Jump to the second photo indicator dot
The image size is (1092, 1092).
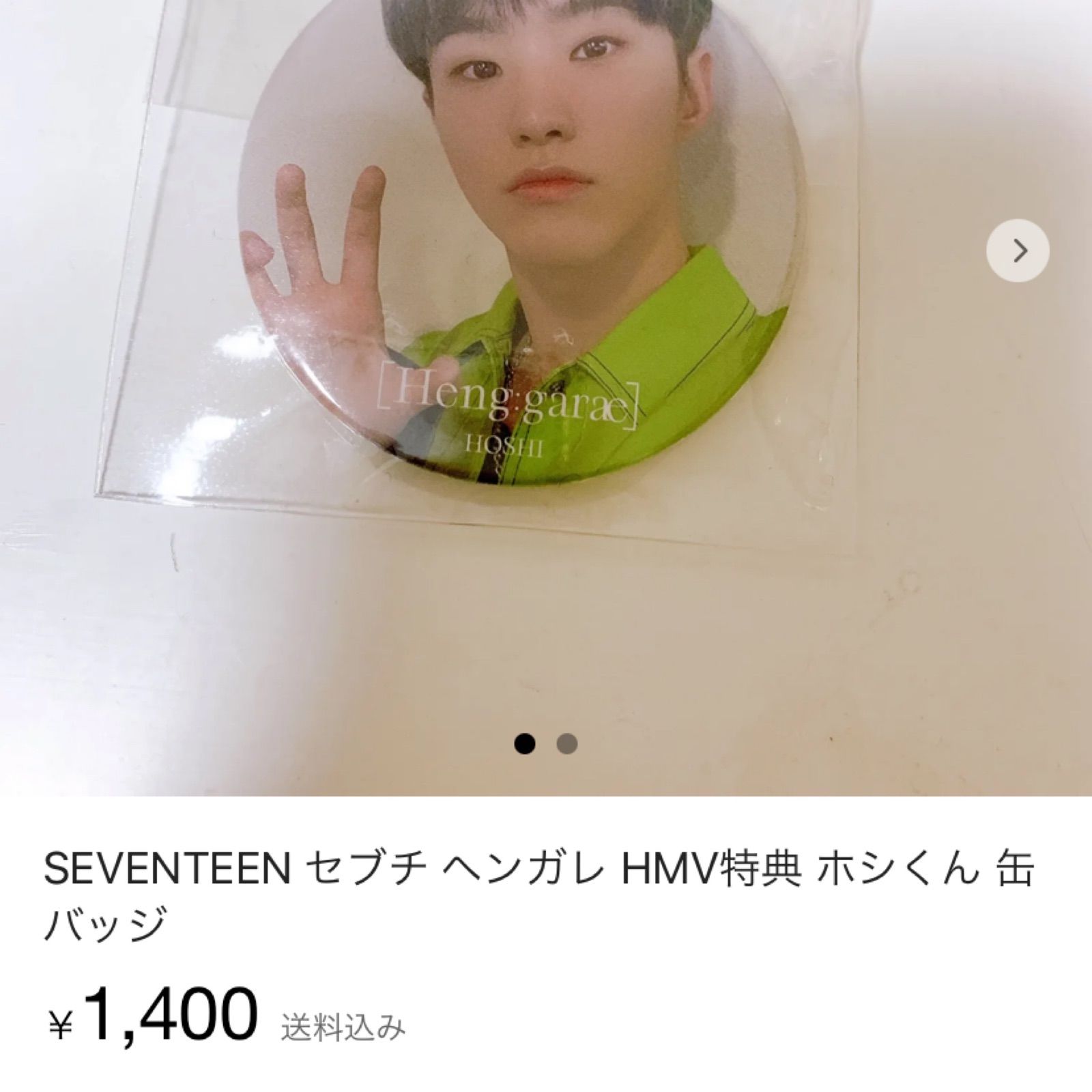(567, 743)
